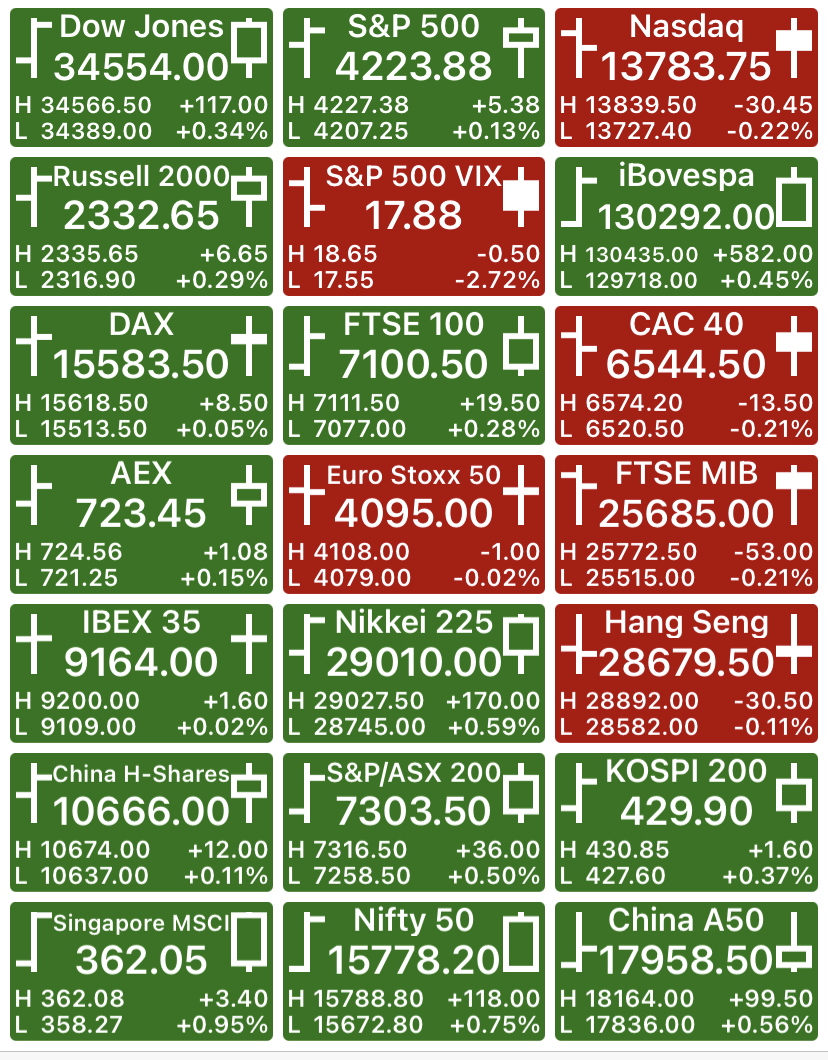828x1060 pixels.
Task: Select the China A50 tile
Action: point(686,971)
